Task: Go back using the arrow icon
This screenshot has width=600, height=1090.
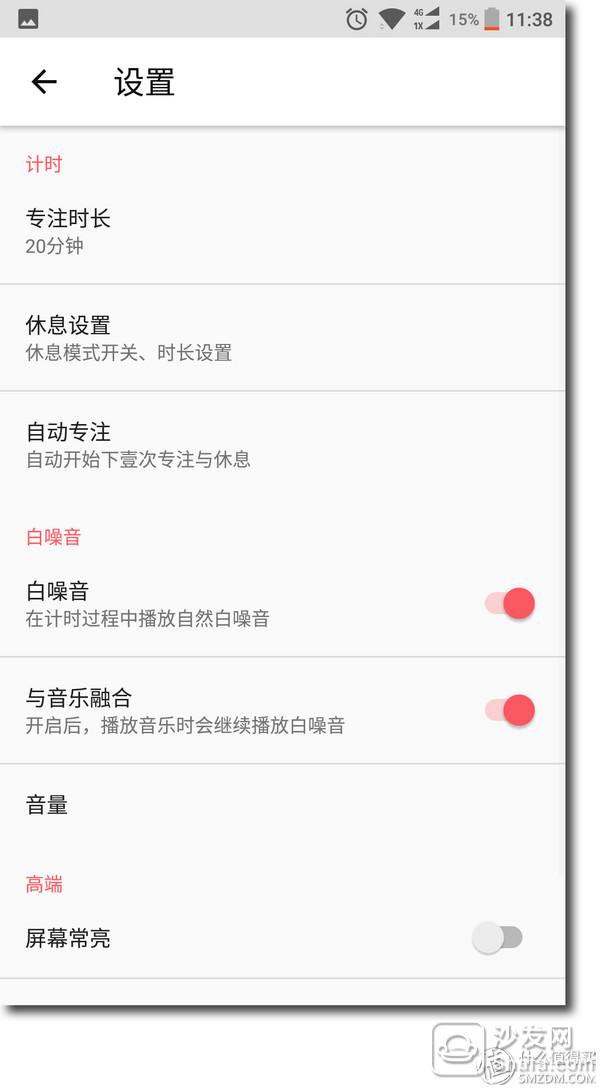Action: (44, 82)
